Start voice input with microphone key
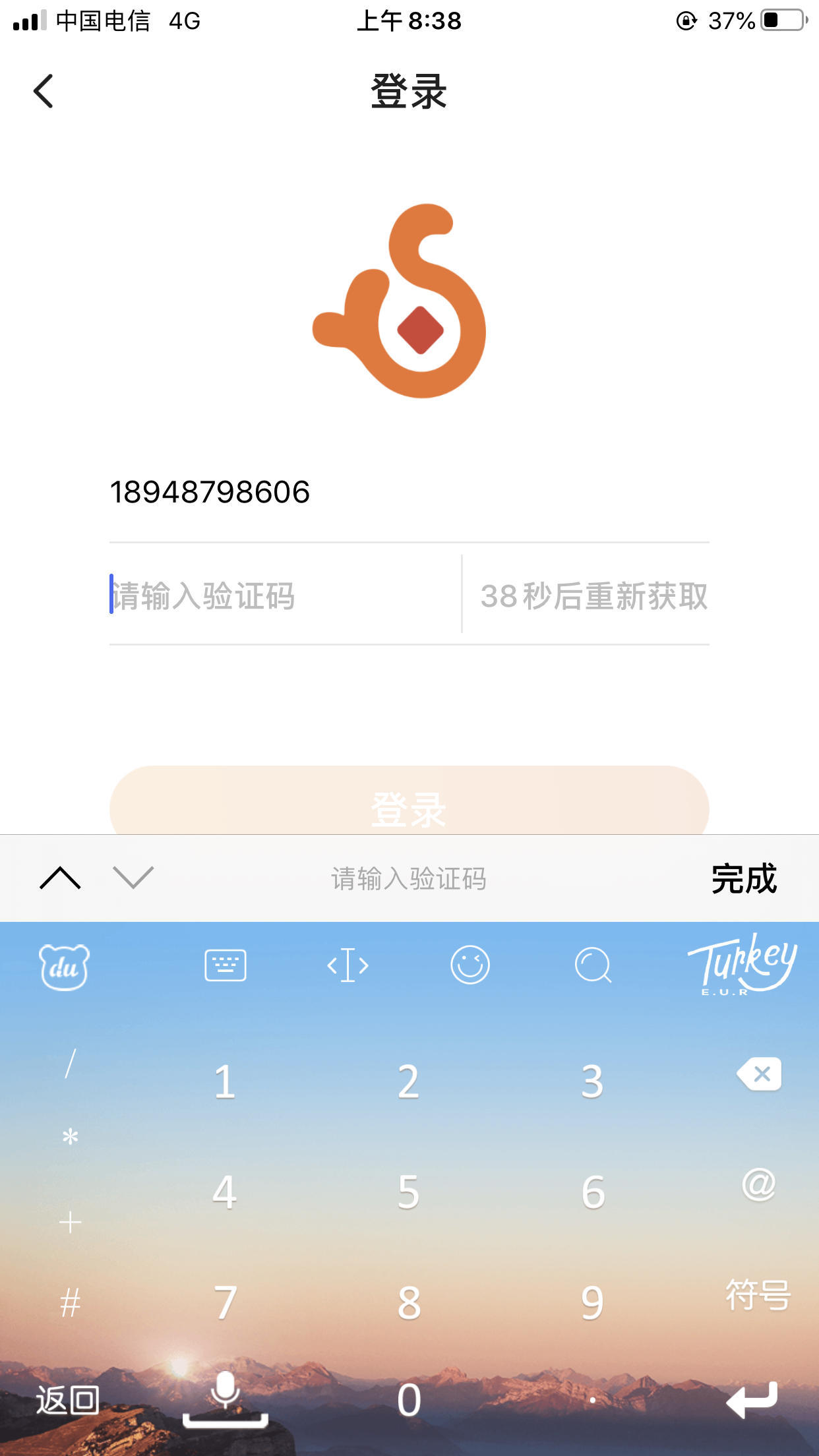The image size is (819, 1456). click(x=225, y=1398)
